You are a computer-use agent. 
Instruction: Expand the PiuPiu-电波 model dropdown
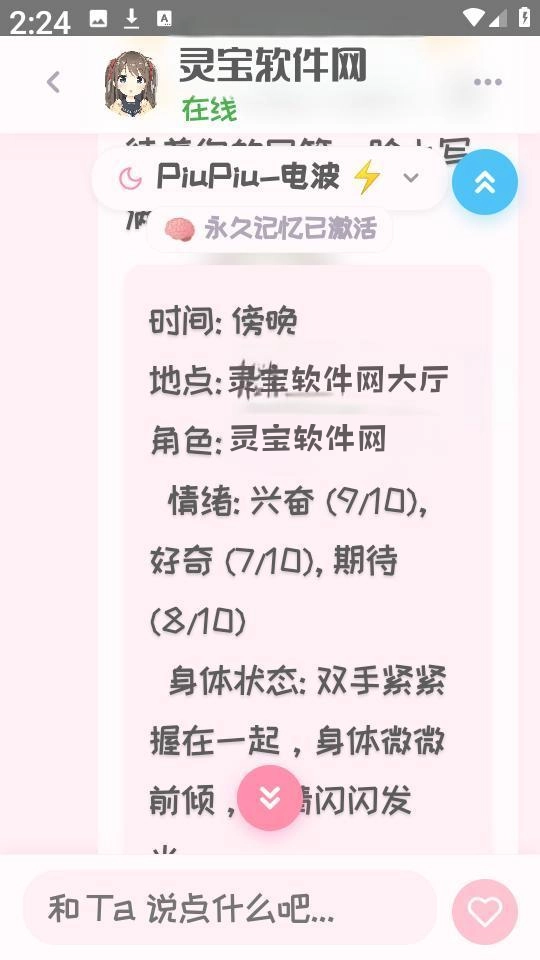[x=269, y=178]
